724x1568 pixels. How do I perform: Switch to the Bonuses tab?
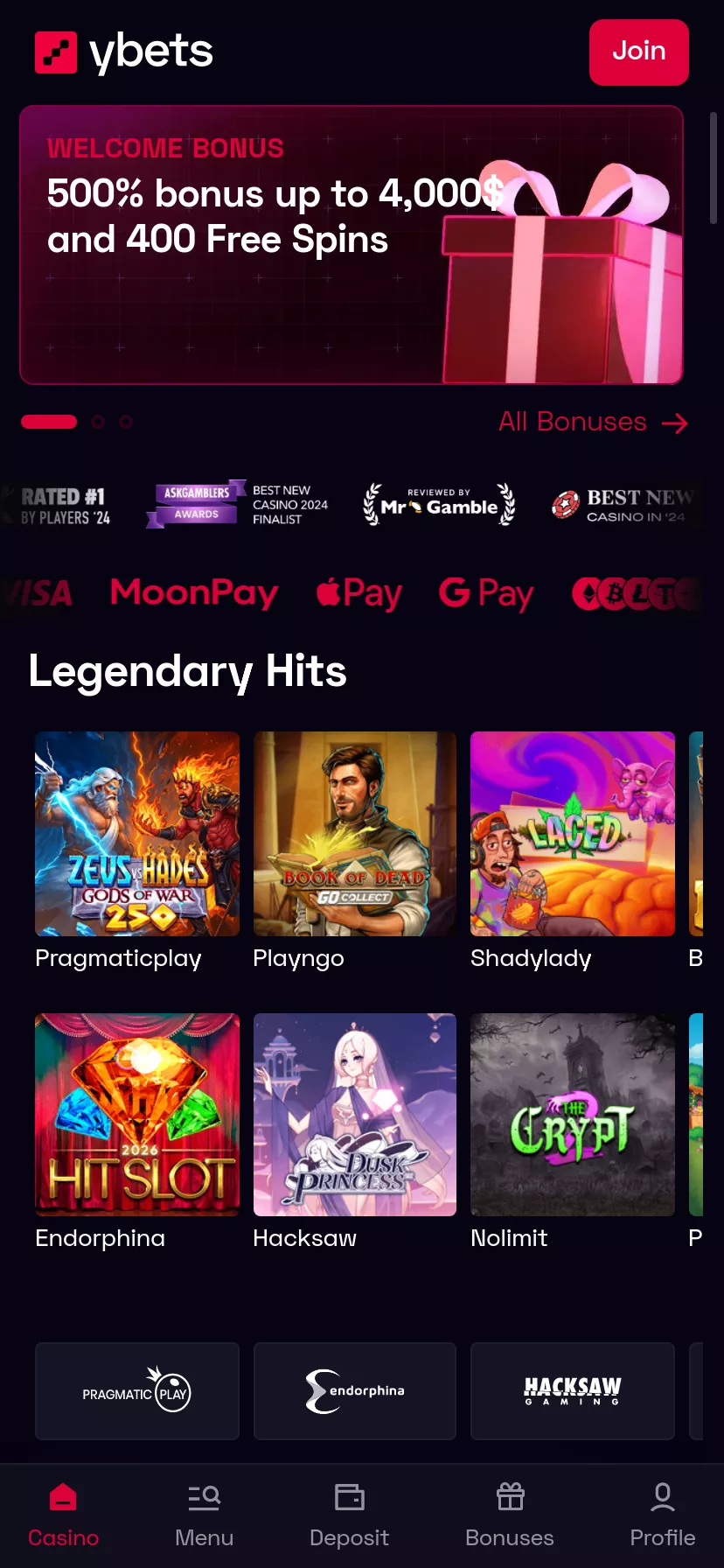510,1515
